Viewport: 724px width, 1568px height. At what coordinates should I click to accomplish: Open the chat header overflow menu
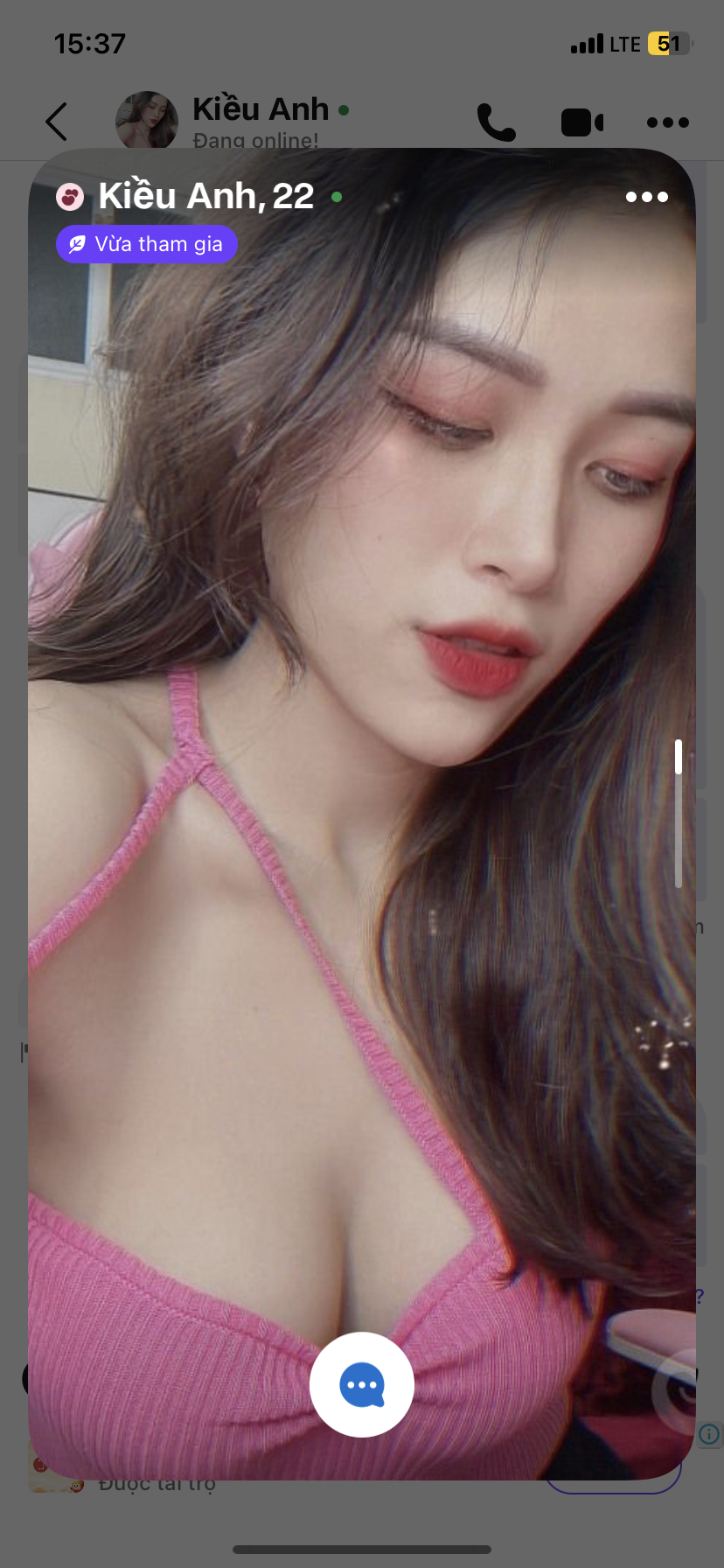coord(668,122)
